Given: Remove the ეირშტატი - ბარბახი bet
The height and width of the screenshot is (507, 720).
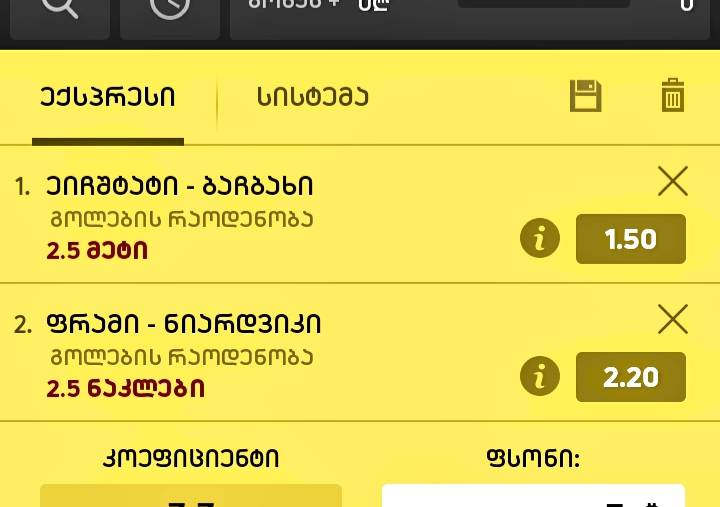Looking at the screenshot, I should coord(673,181).
